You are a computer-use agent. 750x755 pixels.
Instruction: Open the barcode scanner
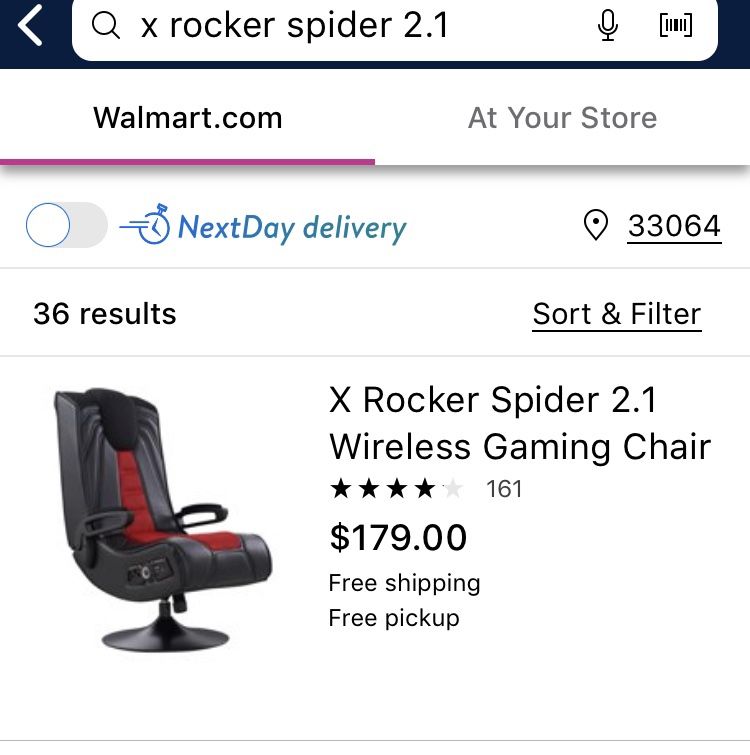(676, 27)
